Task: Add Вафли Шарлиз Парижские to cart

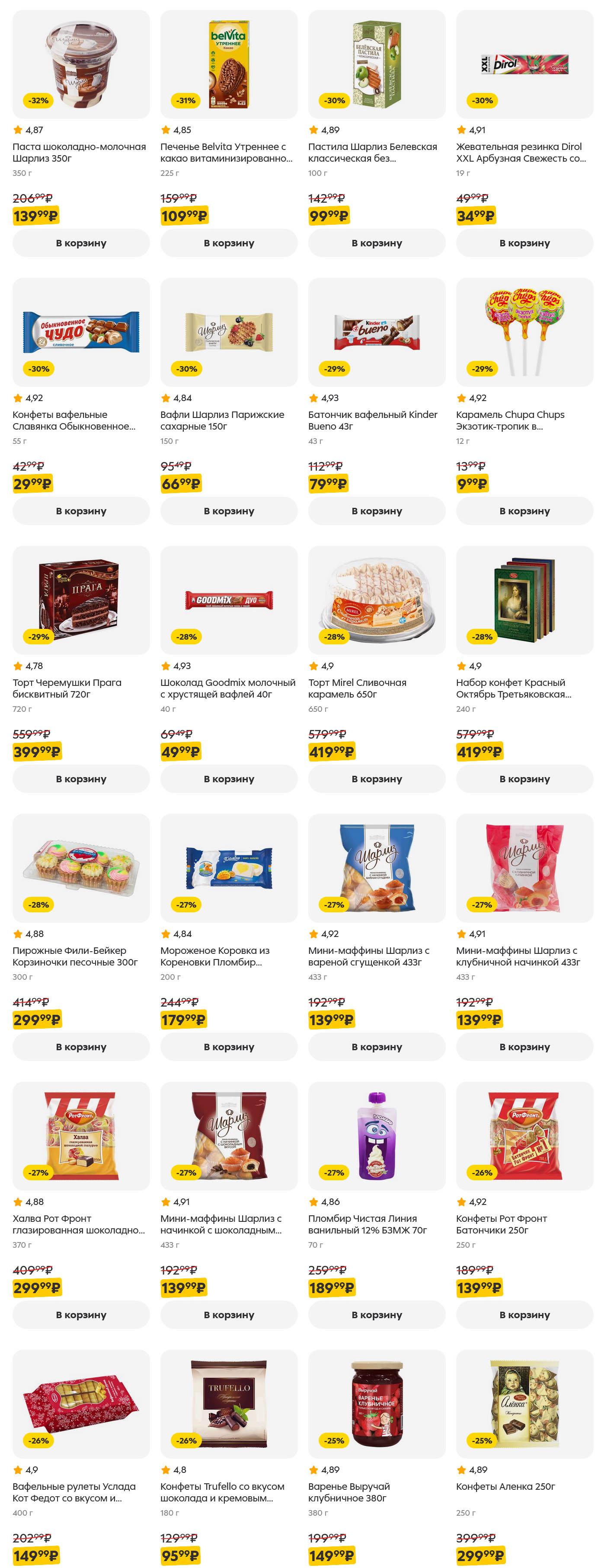Action: (x=228, y=511)
